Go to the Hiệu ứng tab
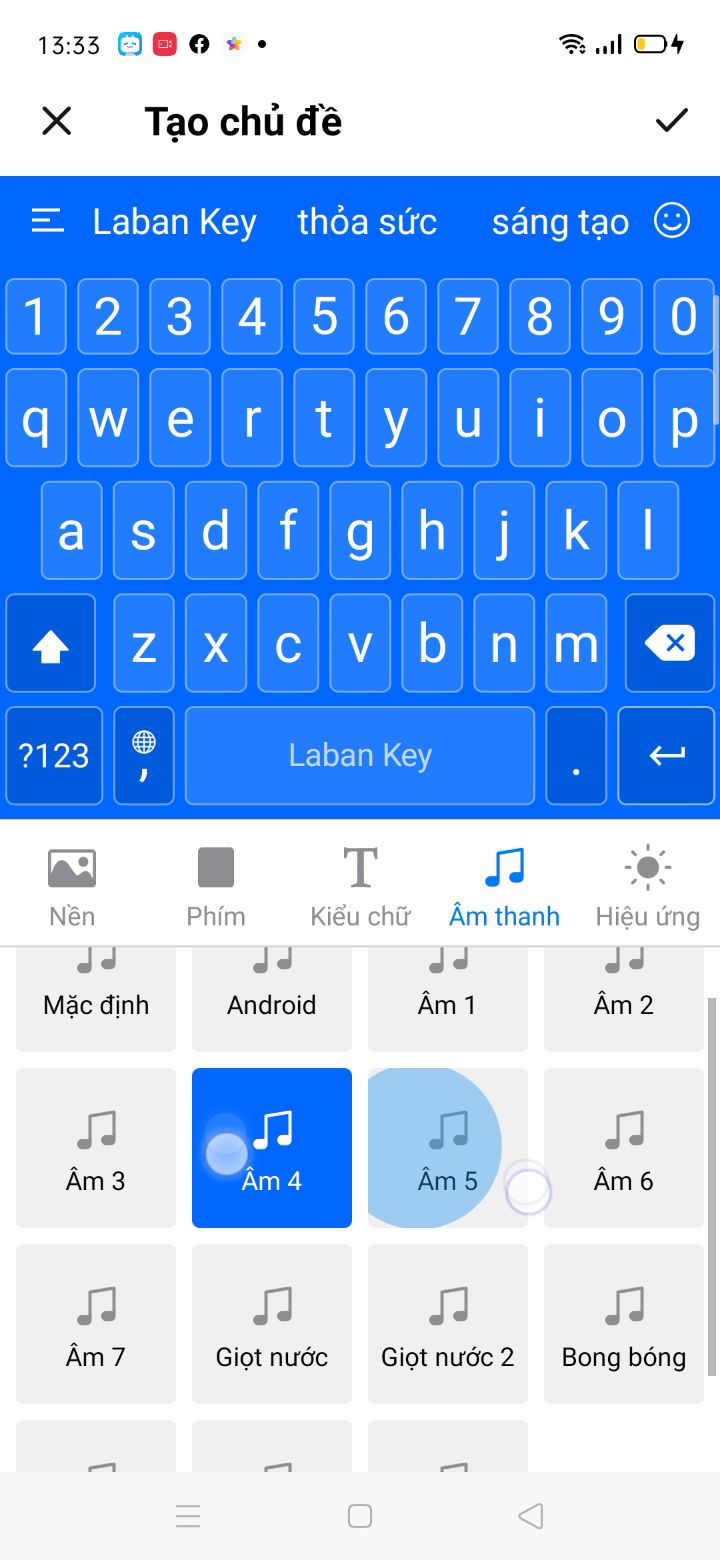 point(648,885)
